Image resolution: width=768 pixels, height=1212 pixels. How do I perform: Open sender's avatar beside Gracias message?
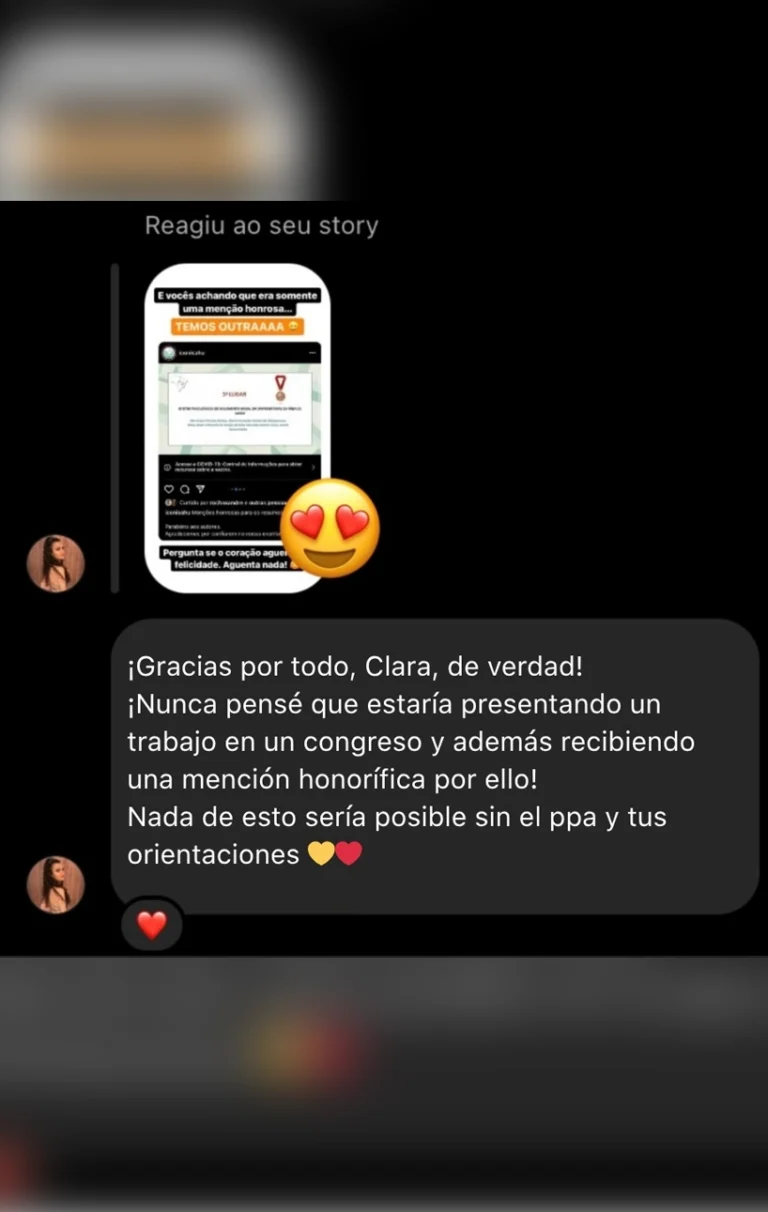tap(55, 884)
